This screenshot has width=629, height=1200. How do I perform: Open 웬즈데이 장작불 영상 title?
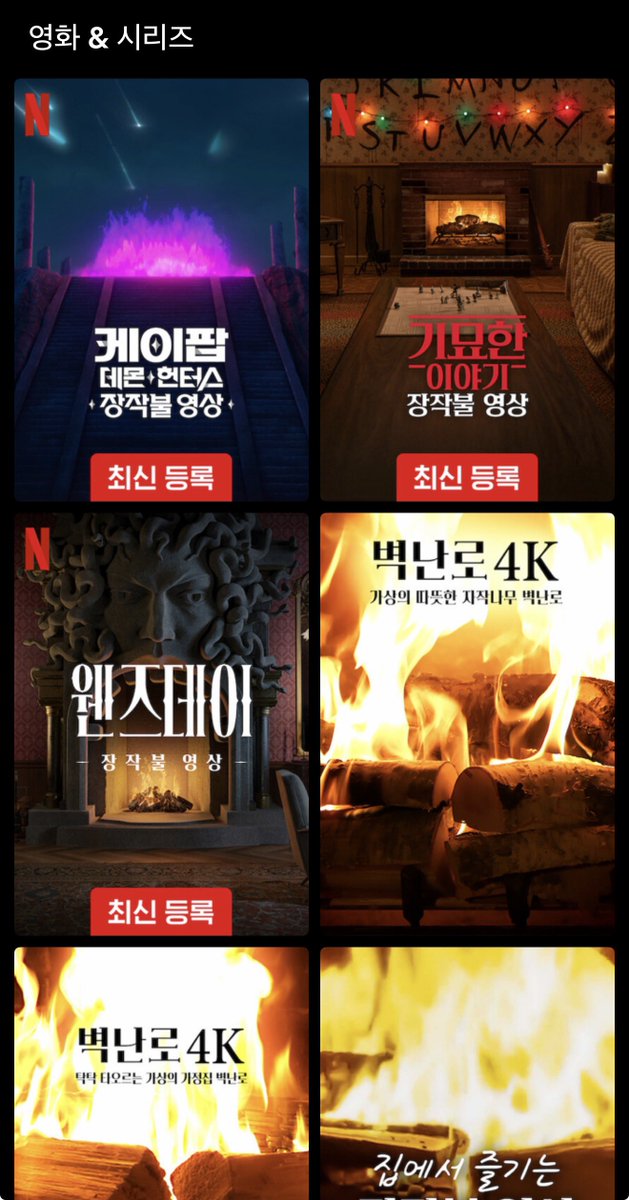[x=161, y=723]
